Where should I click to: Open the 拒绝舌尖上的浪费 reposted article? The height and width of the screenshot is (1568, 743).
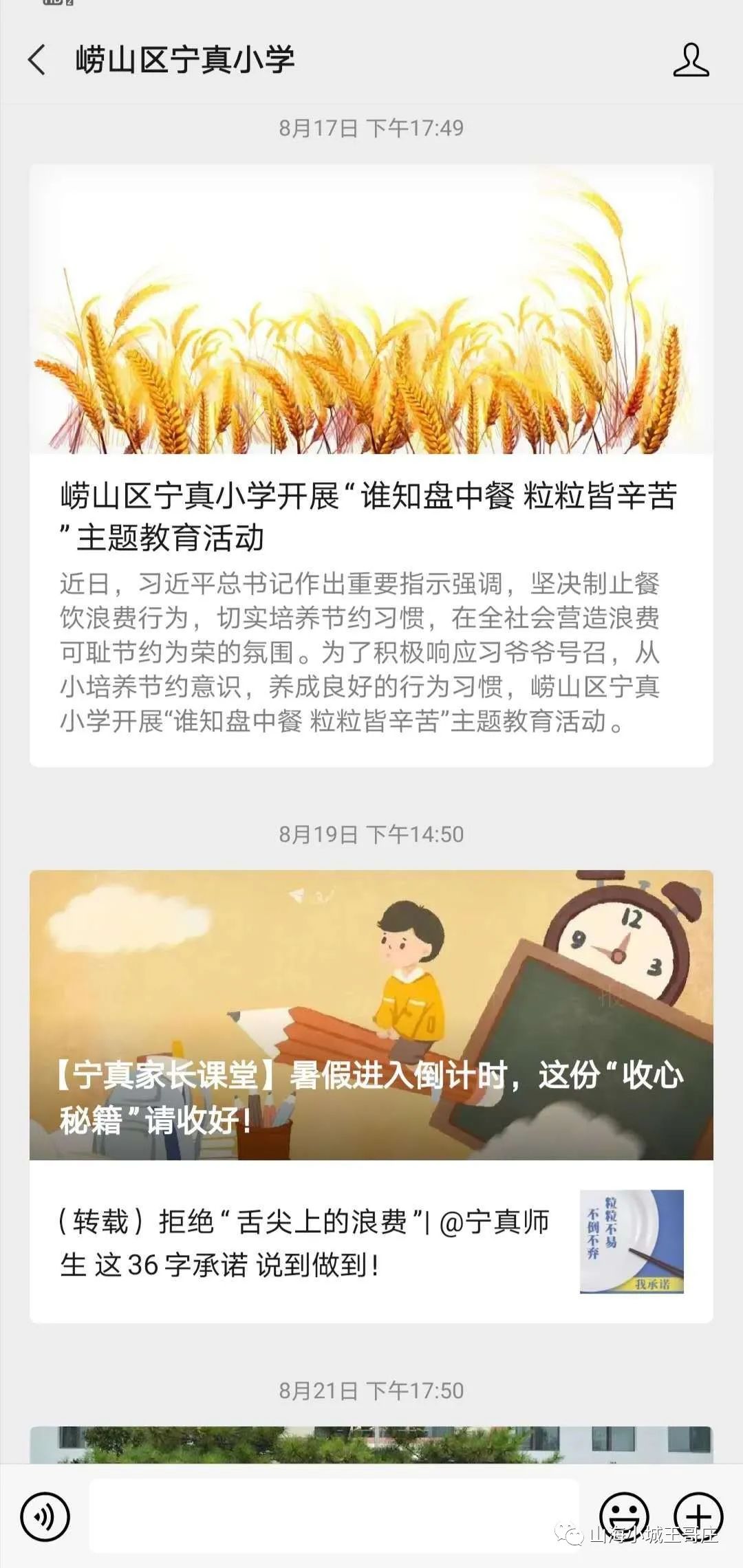pyautogui.click(x=371, y=1242)
